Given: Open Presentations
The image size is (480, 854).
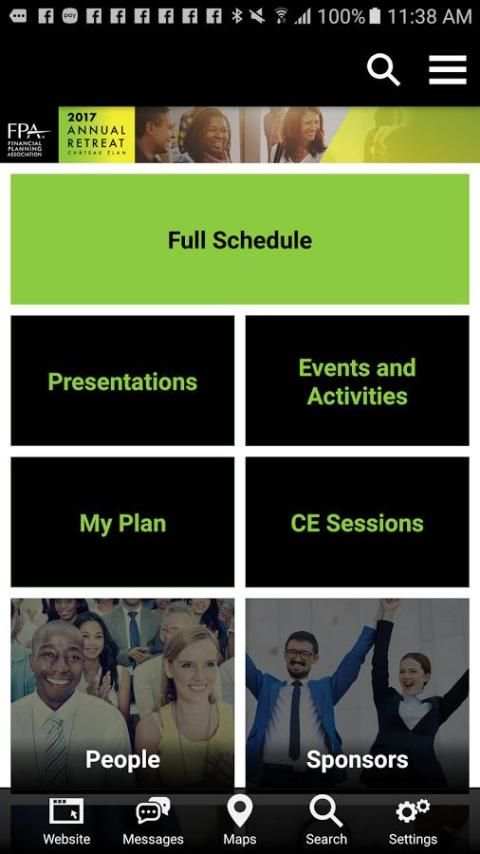Looking at the screenshot, I should pyautogui.click(x=123, y=381).
